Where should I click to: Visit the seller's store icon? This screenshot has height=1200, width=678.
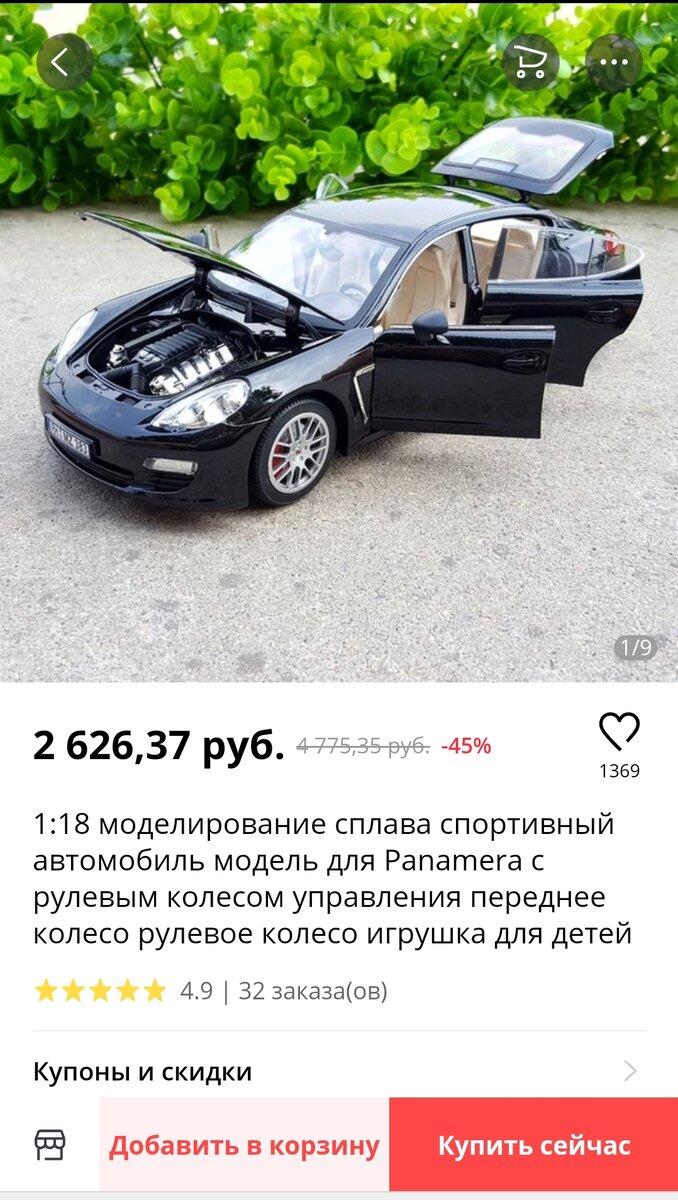pyautogui.click(x=50, y=1145)
